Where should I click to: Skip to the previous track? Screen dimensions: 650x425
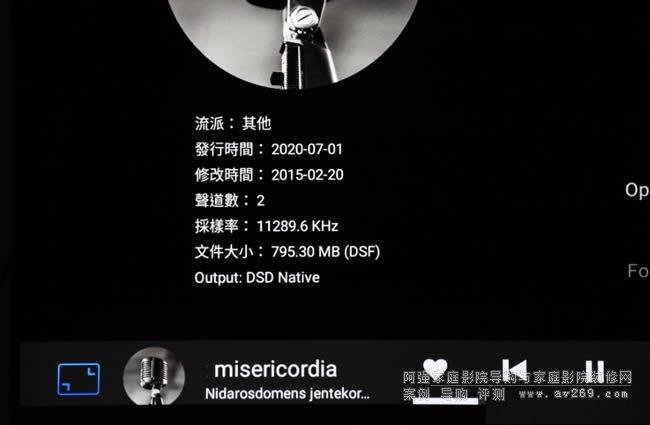(x=514, y=371)
